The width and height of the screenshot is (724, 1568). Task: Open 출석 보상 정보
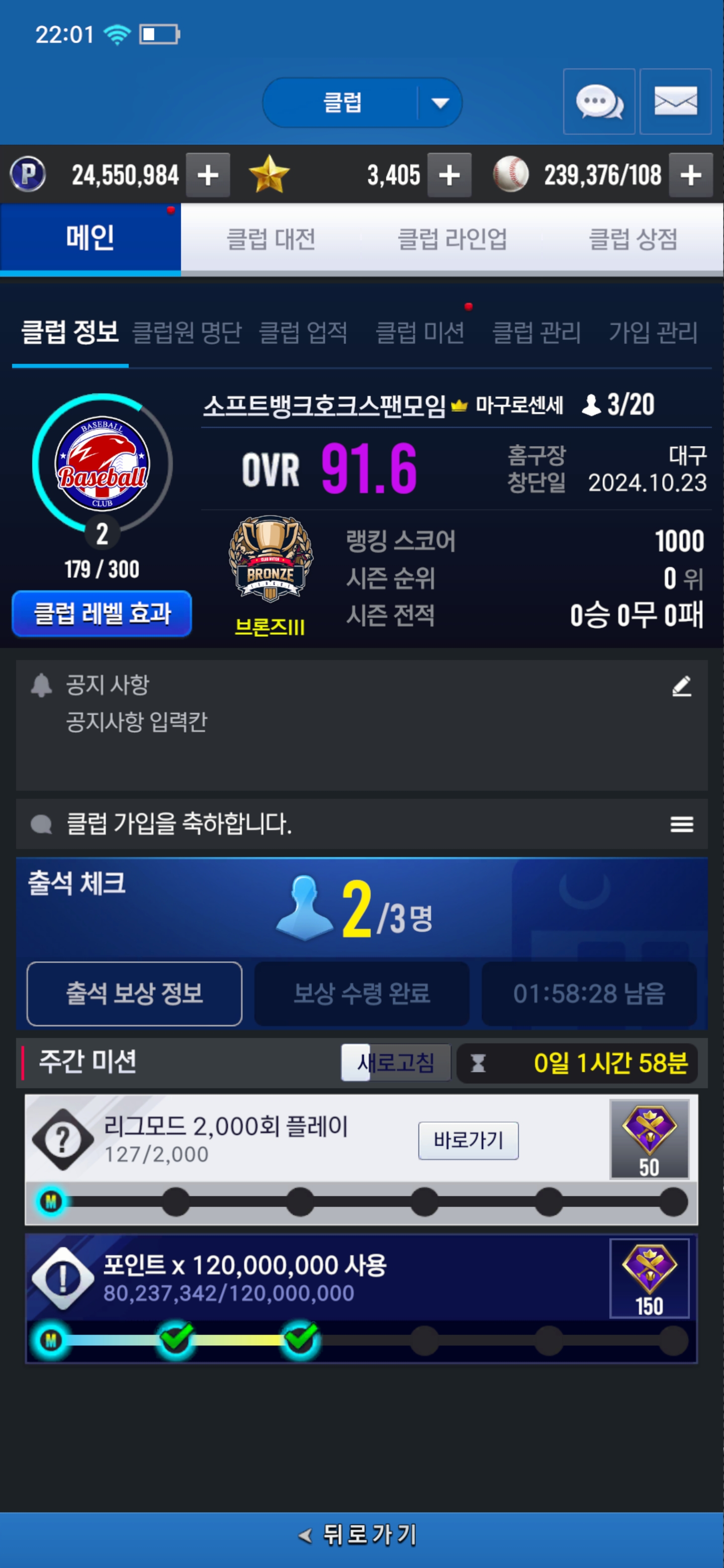point(134,994)
